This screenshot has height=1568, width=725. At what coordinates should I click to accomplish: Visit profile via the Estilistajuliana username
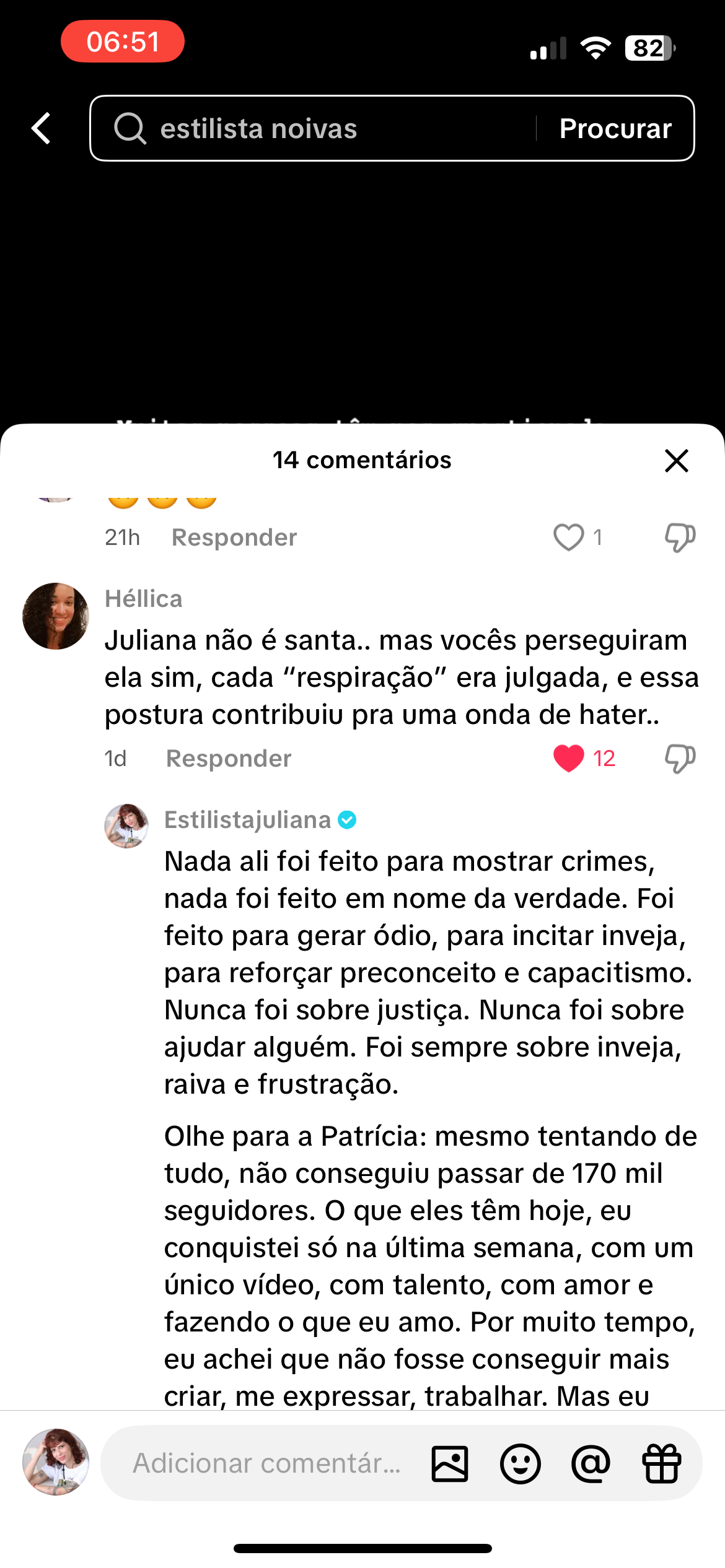pyautogui.click(x=247, y=820)
